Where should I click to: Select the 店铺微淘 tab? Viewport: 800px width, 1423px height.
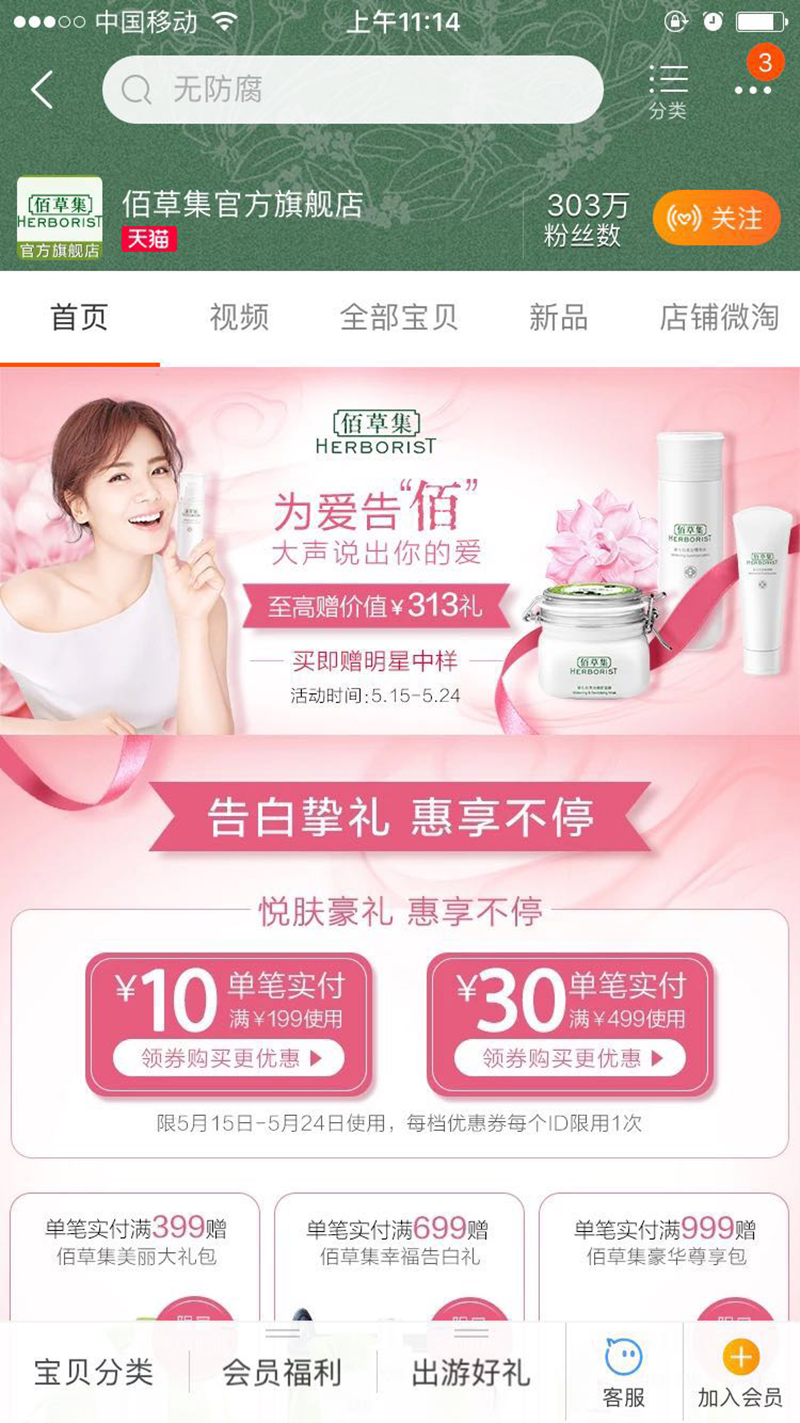718,318
